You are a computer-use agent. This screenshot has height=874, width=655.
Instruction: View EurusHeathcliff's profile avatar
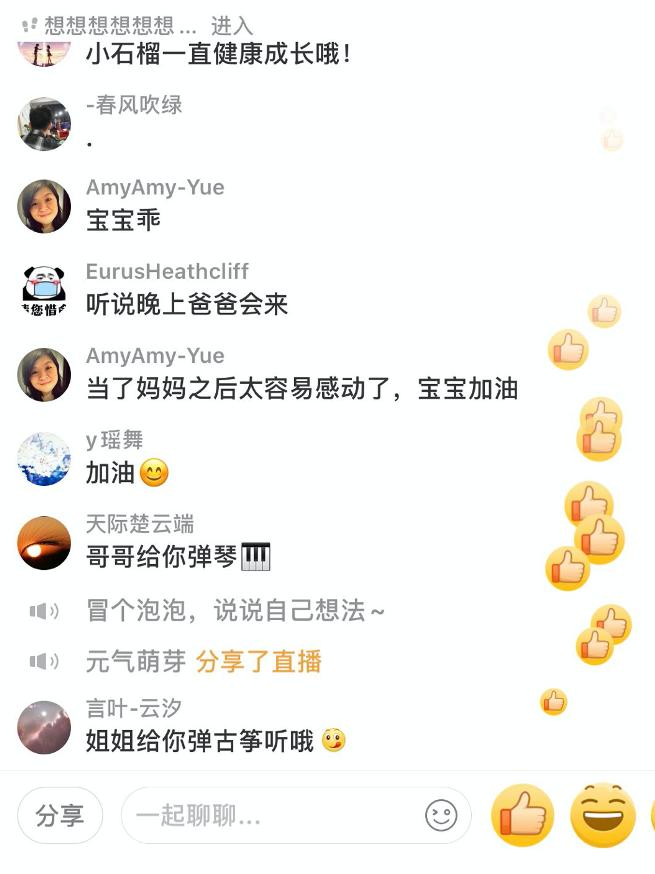tap(44, 291)
